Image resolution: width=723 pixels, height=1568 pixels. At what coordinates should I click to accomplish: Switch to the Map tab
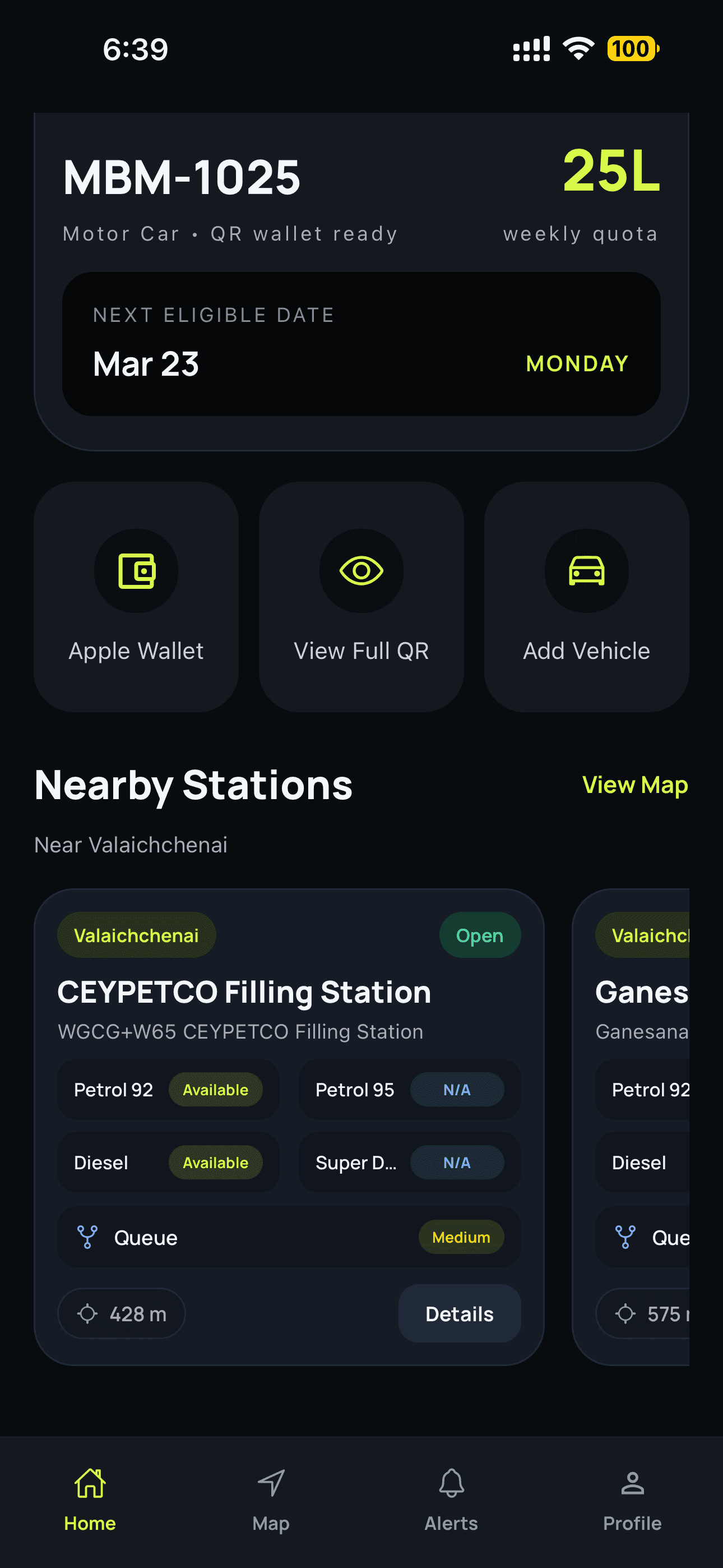point(270,1497)
